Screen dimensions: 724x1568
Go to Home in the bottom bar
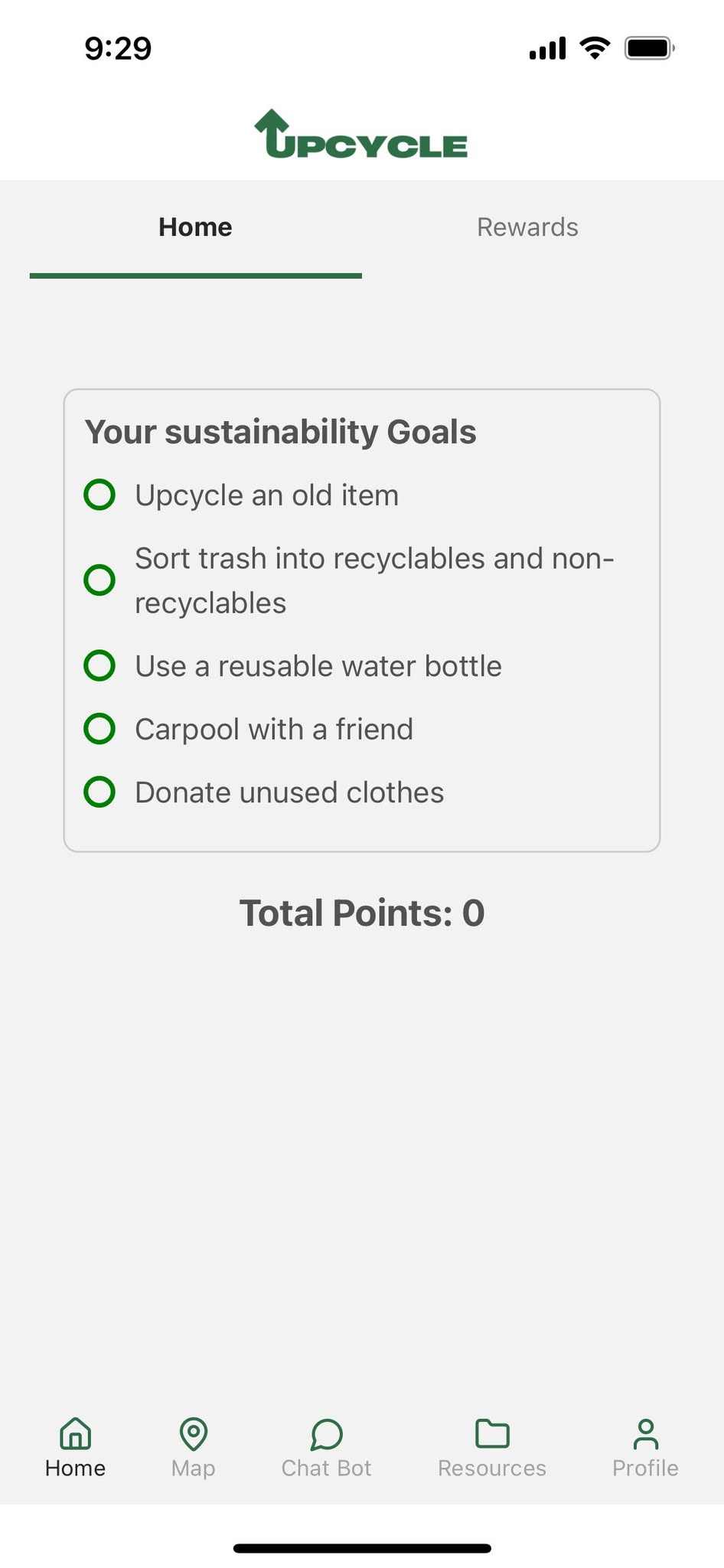(x=75, y=1447)
